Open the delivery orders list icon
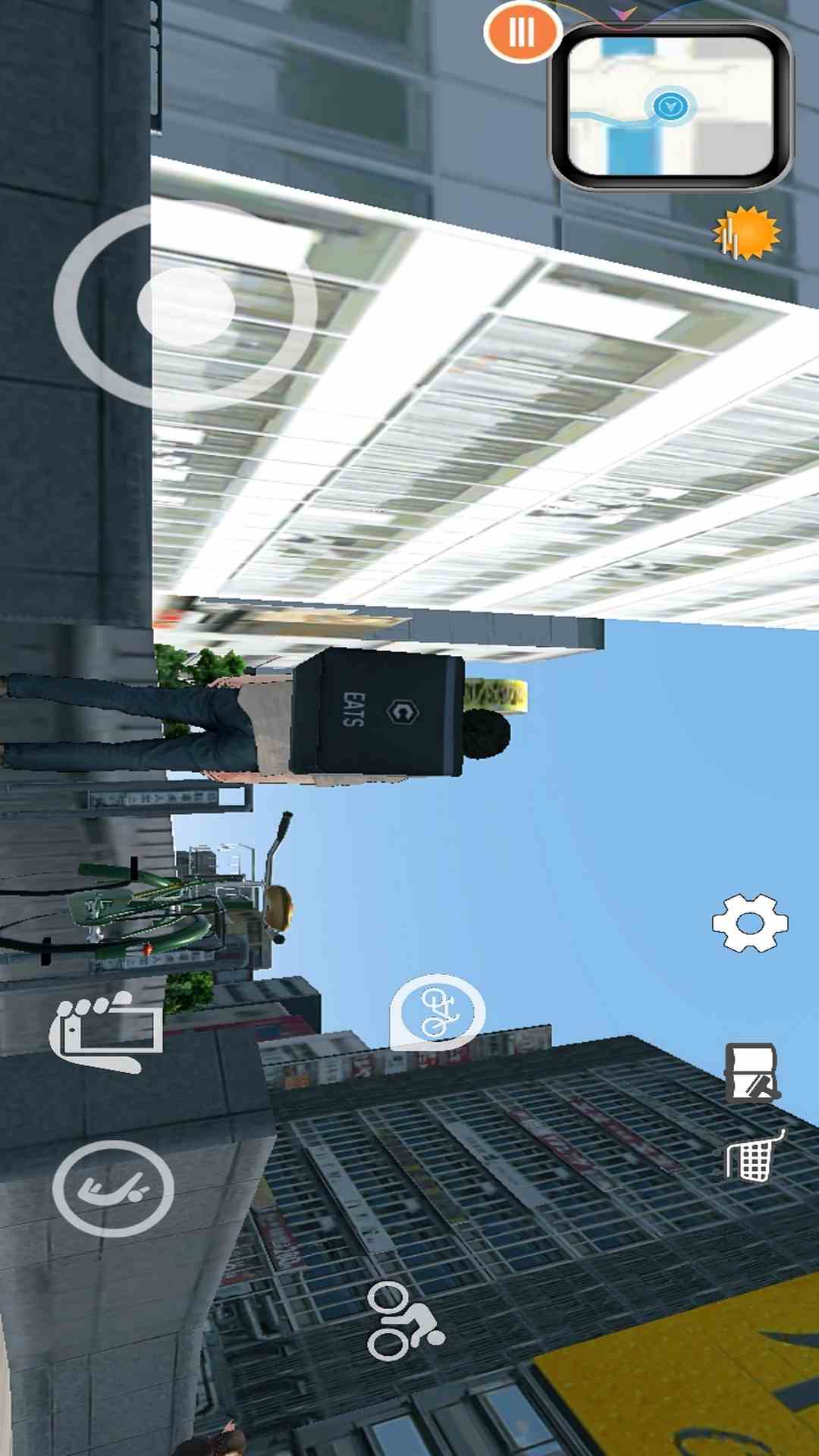This screenshot has width=819, height=1456. pos(106,1031)
